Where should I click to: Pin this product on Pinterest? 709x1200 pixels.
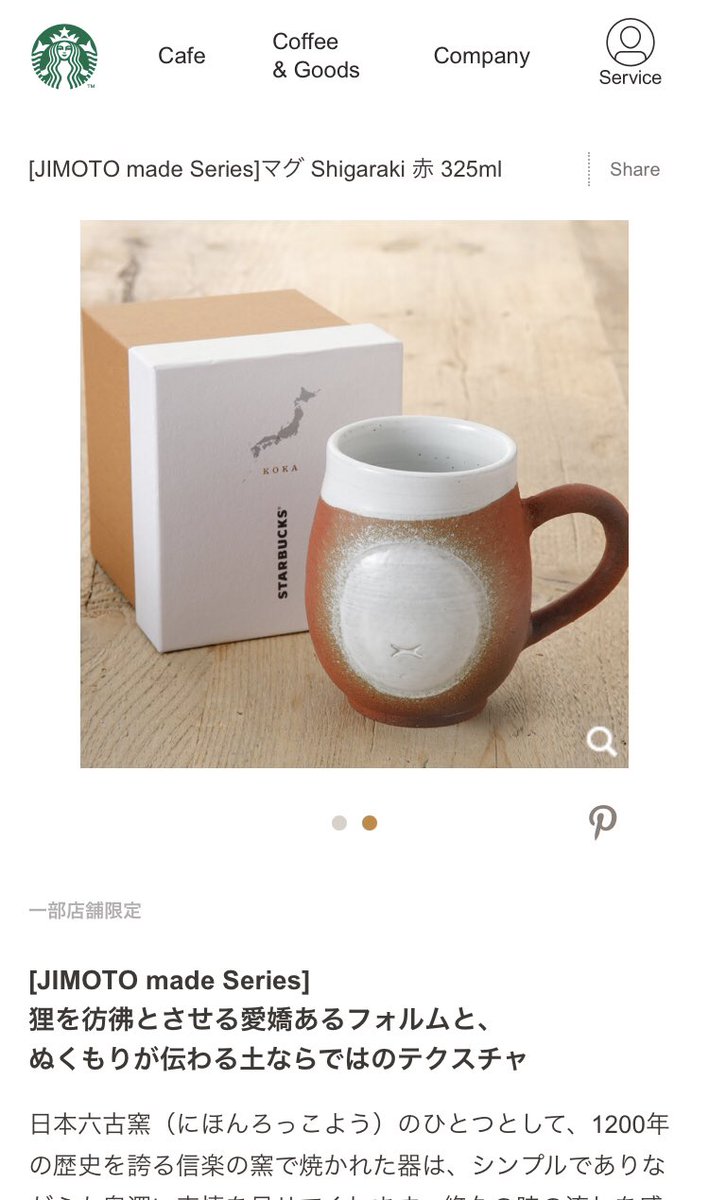pos(602,822)
